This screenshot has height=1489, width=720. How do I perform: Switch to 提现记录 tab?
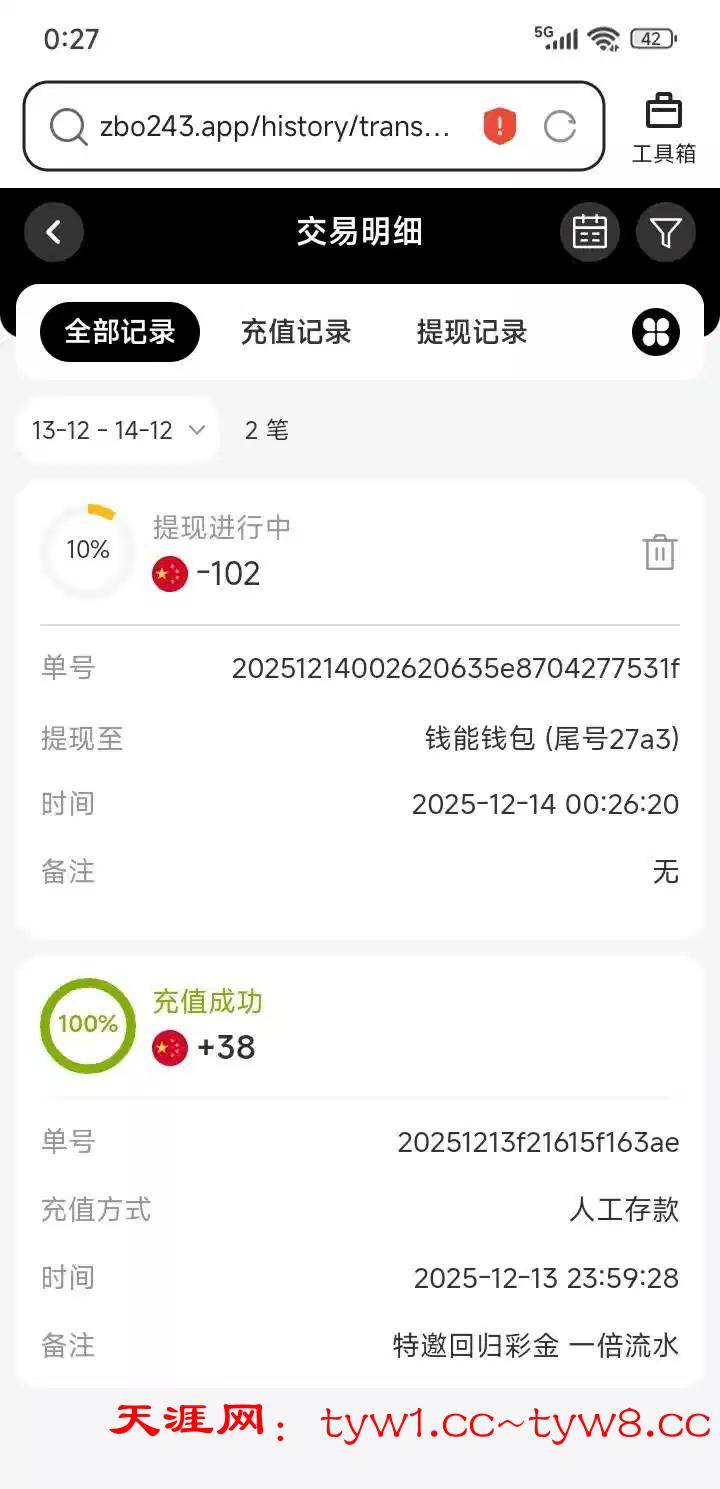click(x=472, y=332)
